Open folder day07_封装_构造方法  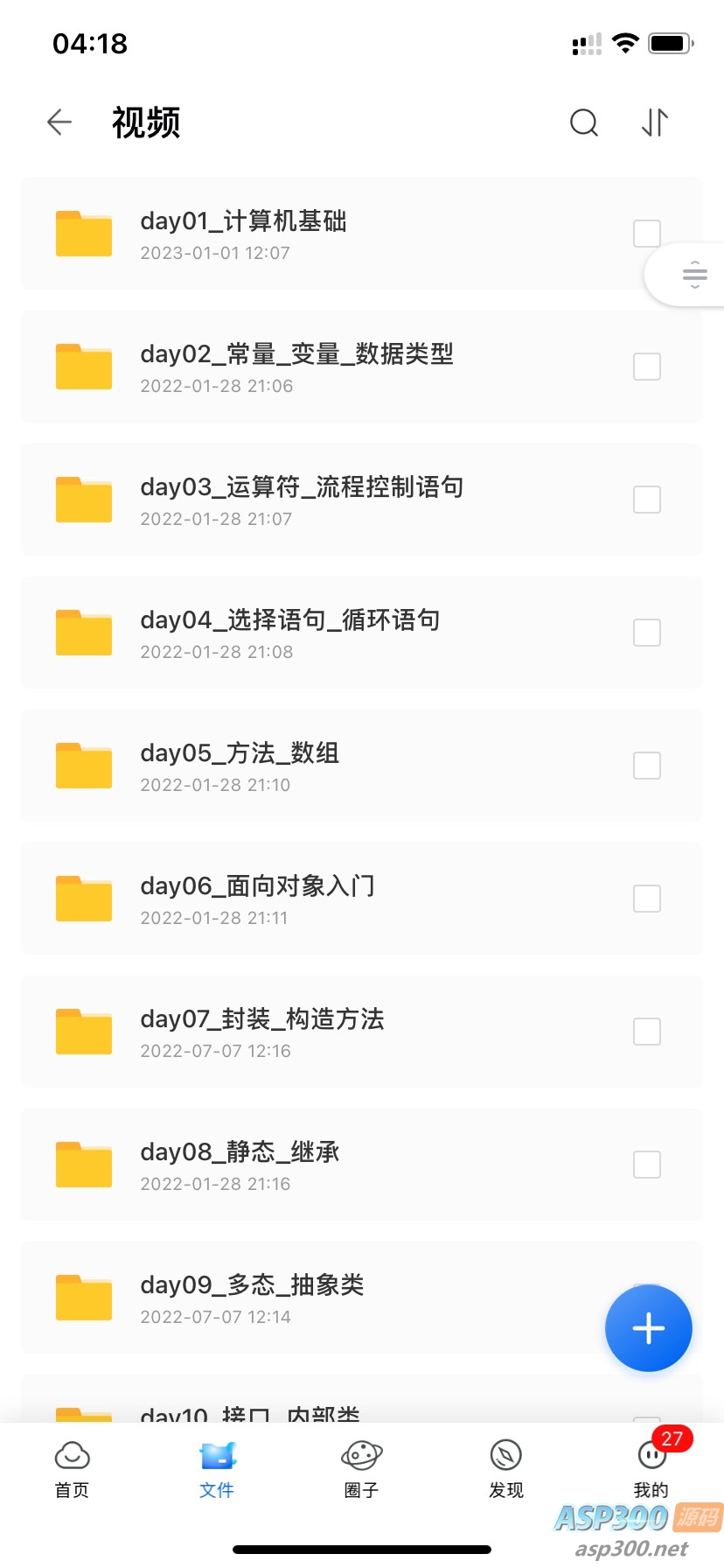[x=262, y=1032]
